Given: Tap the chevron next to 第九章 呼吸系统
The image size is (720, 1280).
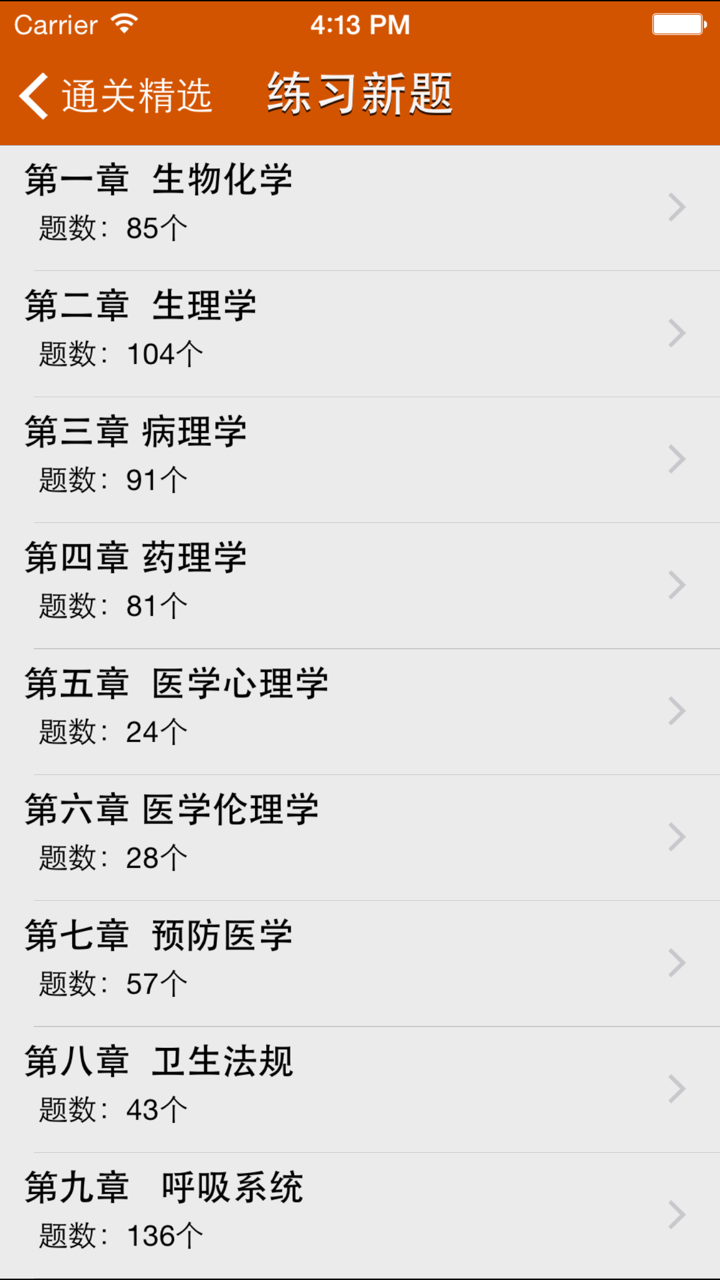Looking at the screenshot, I should click(677, 1215).
